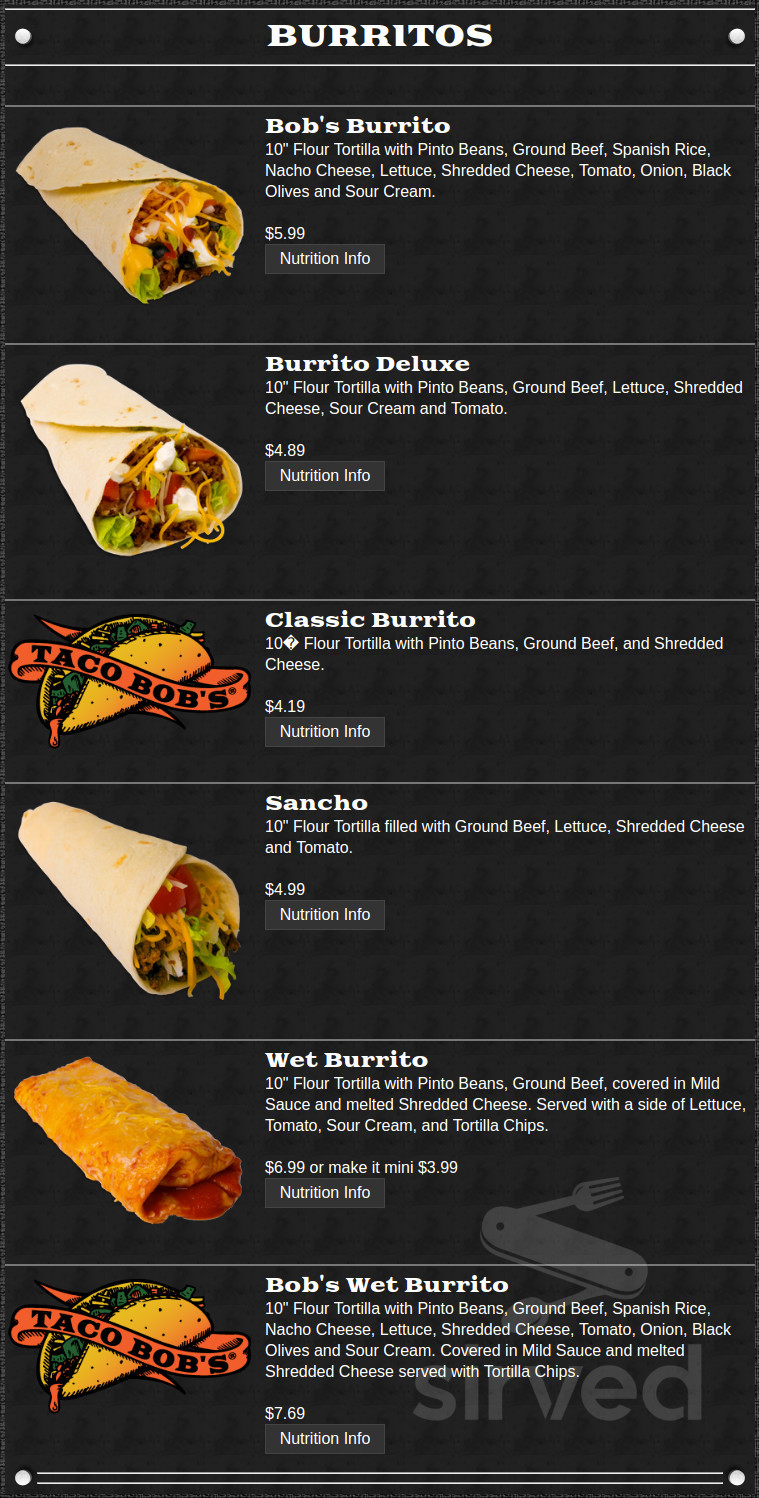Click the Taco Bob's logo beside Bob's Wet Burrito
759x1498 pixels.
(128, 1341)
